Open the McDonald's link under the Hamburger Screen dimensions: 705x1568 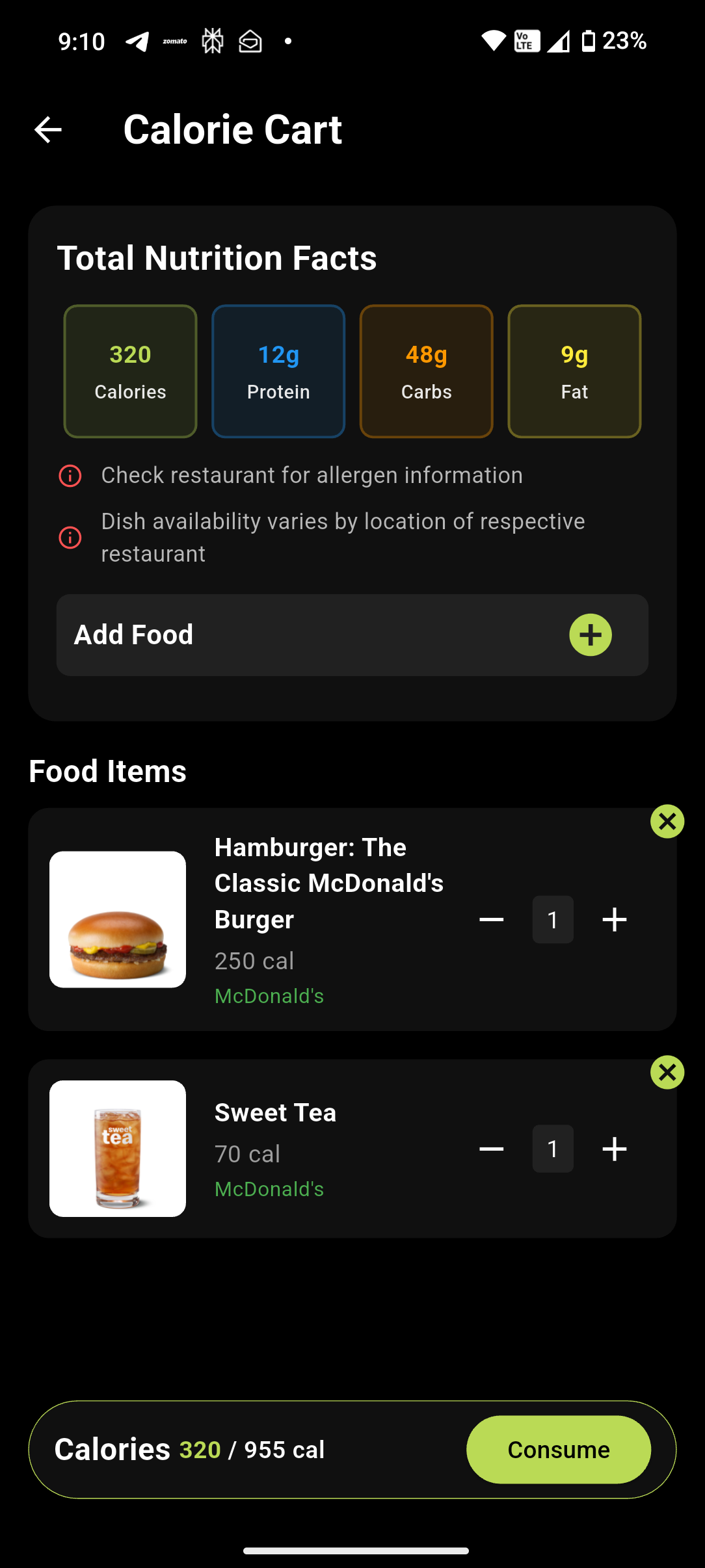(x=269, y=995)
